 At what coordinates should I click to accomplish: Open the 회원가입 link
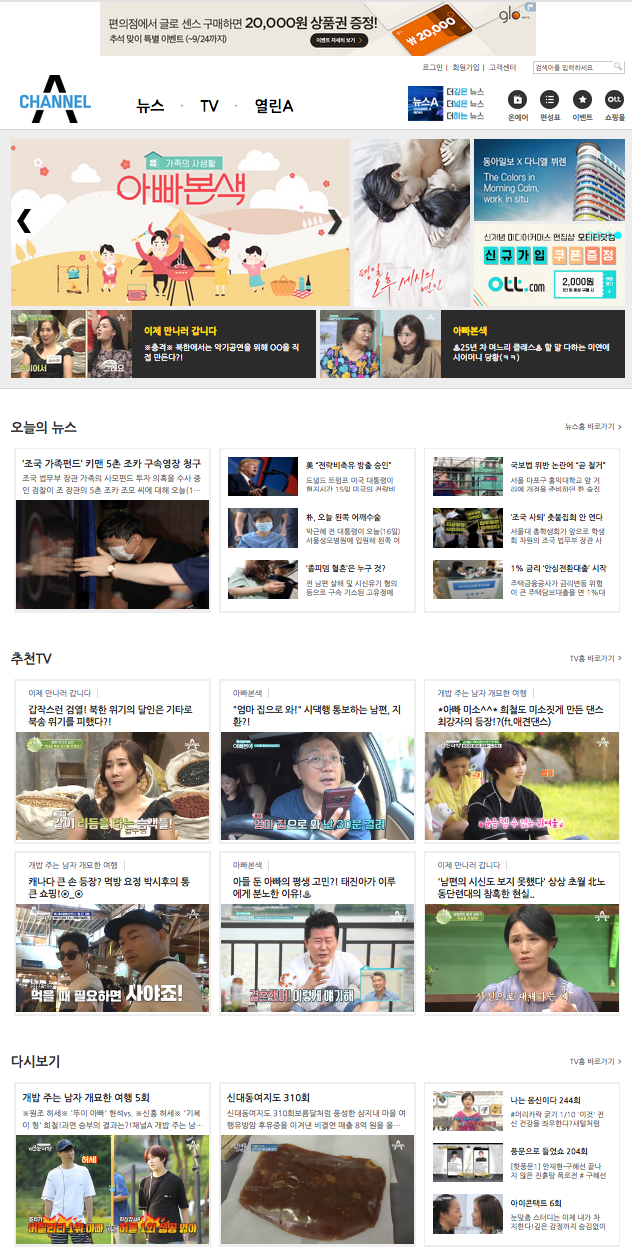[466, 68]
